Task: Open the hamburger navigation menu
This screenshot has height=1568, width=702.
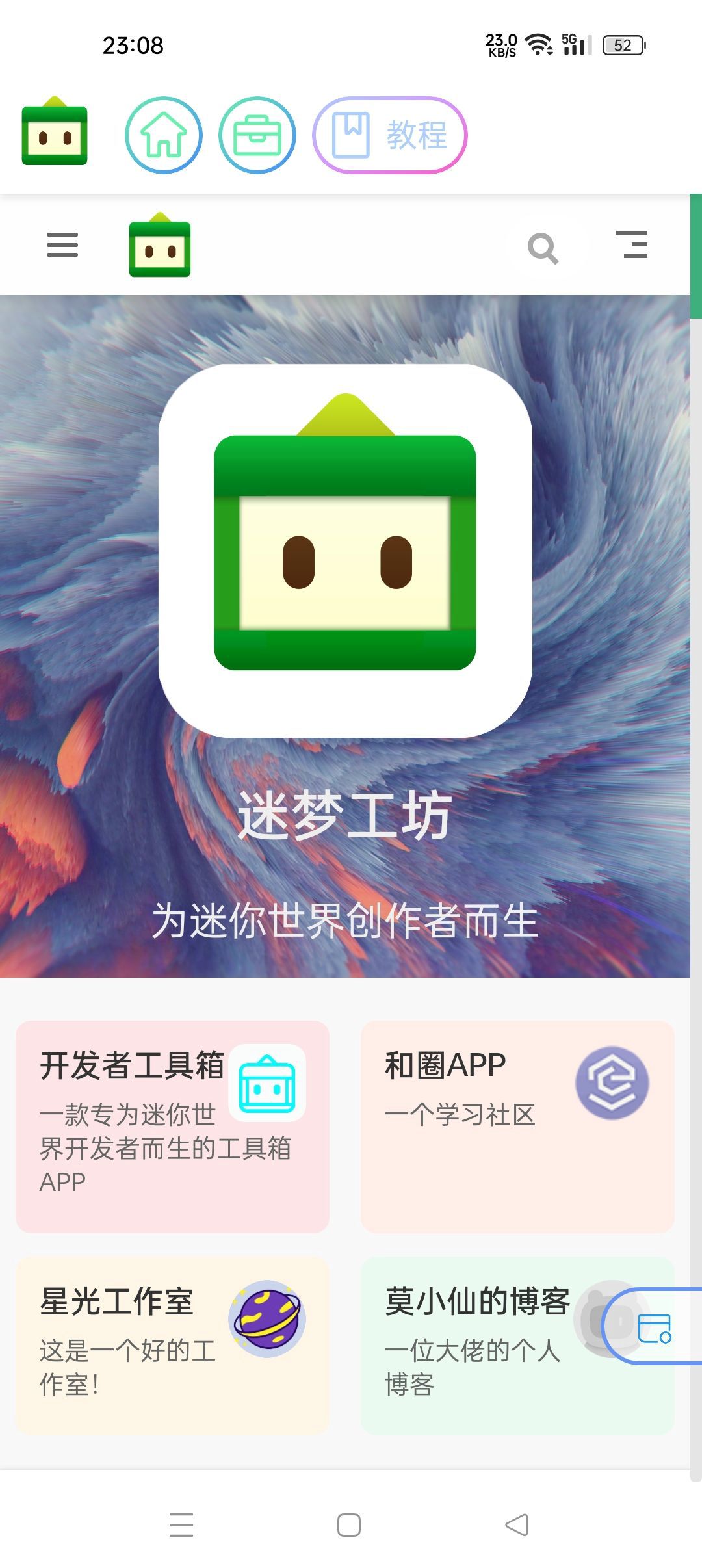Action: 62,246
